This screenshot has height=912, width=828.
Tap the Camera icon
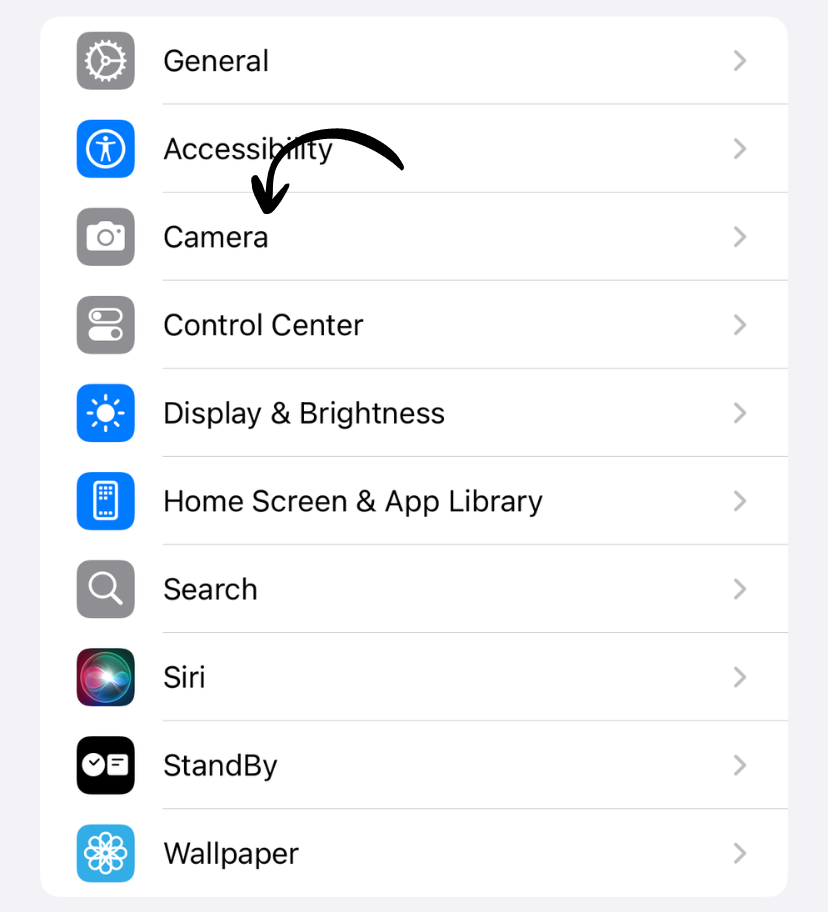105,237
